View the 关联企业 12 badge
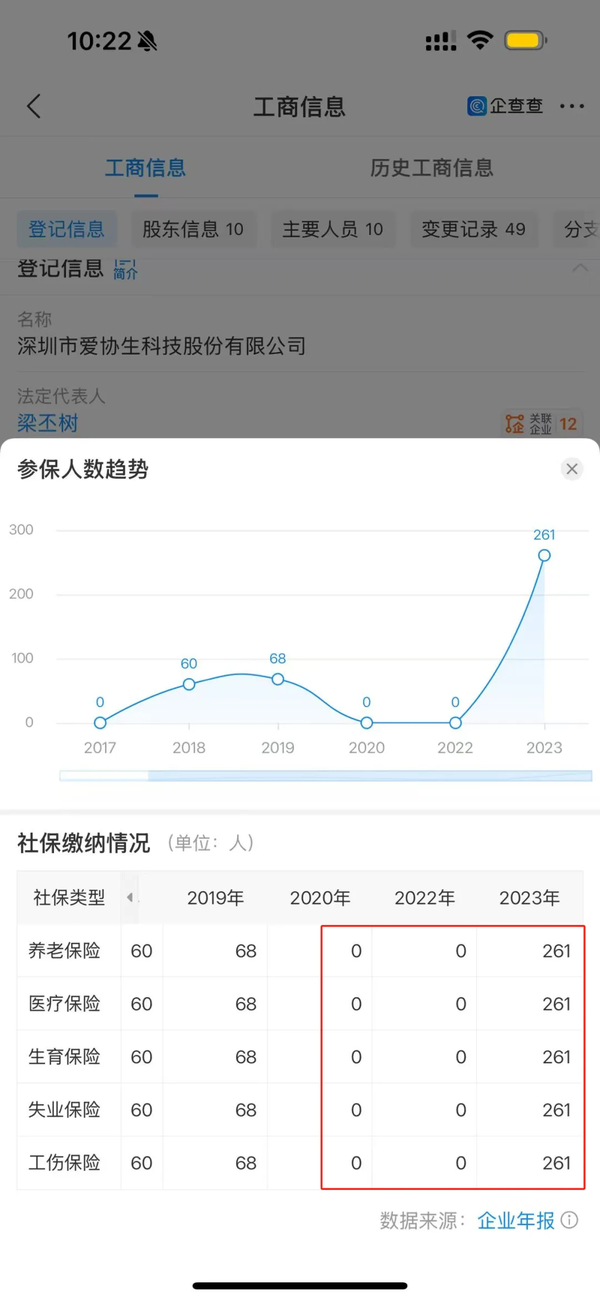 tap(541, 424)
